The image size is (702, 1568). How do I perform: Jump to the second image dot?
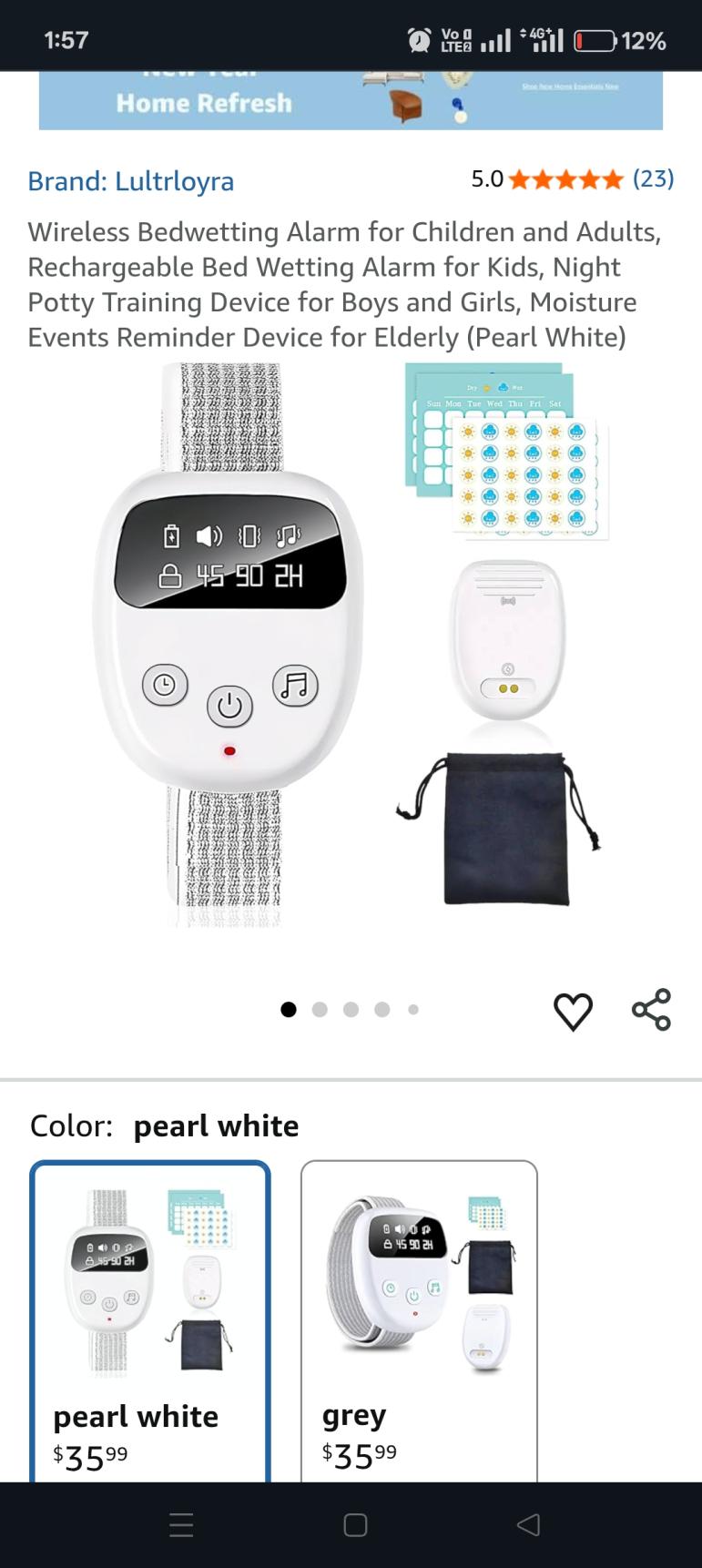point(320,1010)
